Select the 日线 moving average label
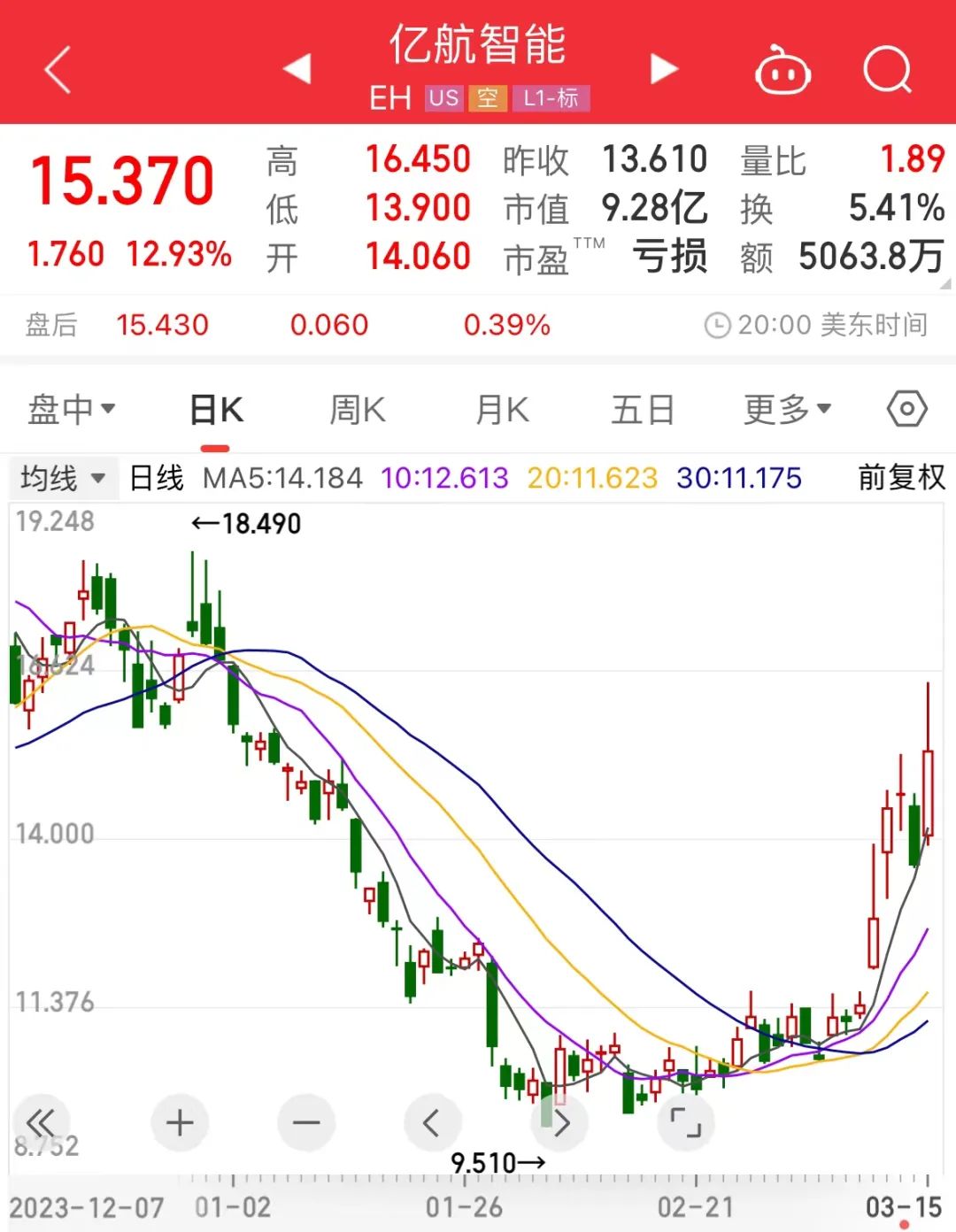 [x=154, y=476]
